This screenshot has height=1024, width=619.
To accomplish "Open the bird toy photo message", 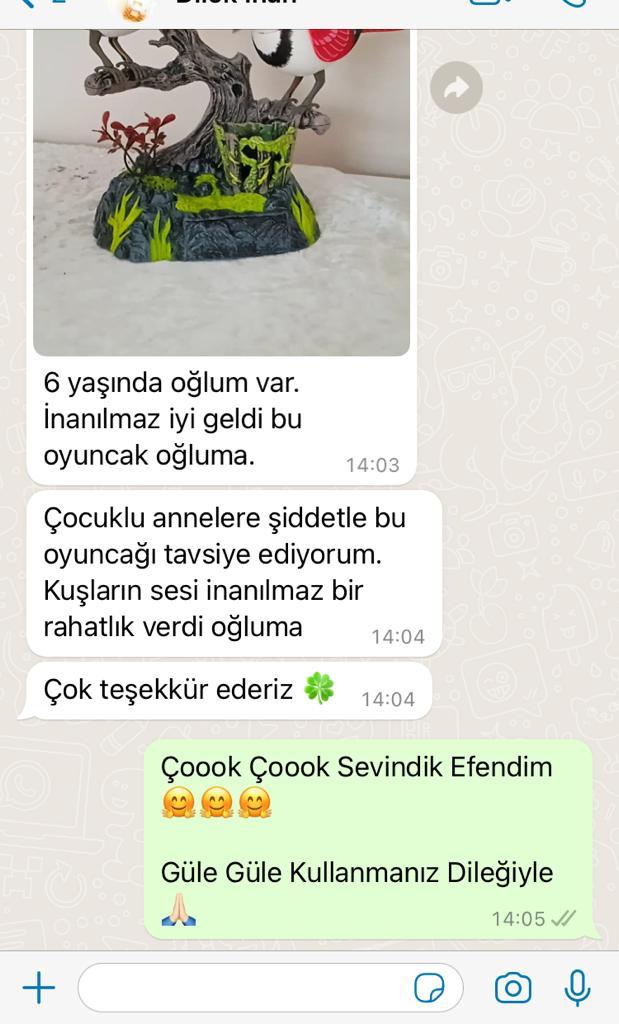I will pyautogui.click(x=221, y=192).
